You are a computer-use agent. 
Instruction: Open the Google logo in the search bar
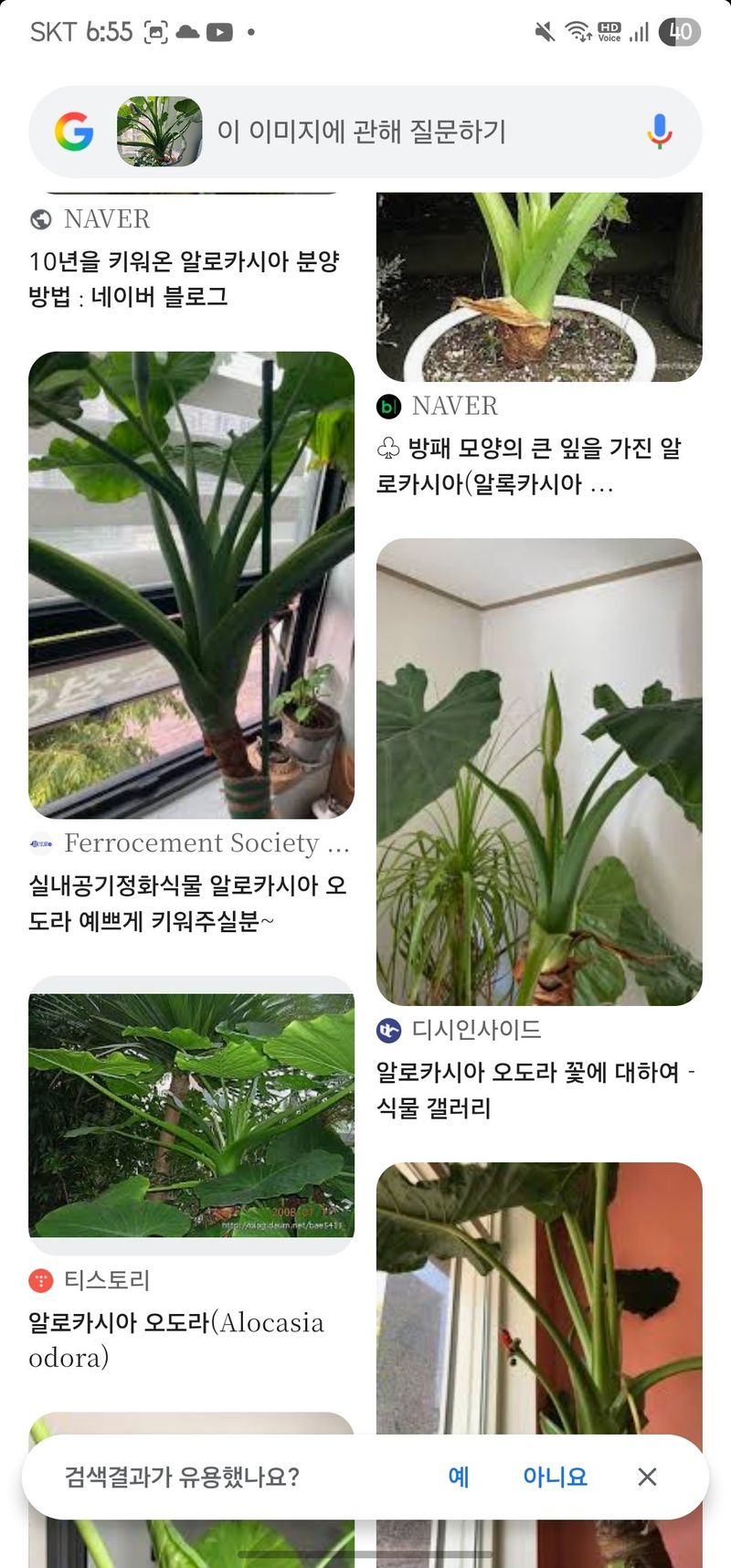tap(74, 132)
